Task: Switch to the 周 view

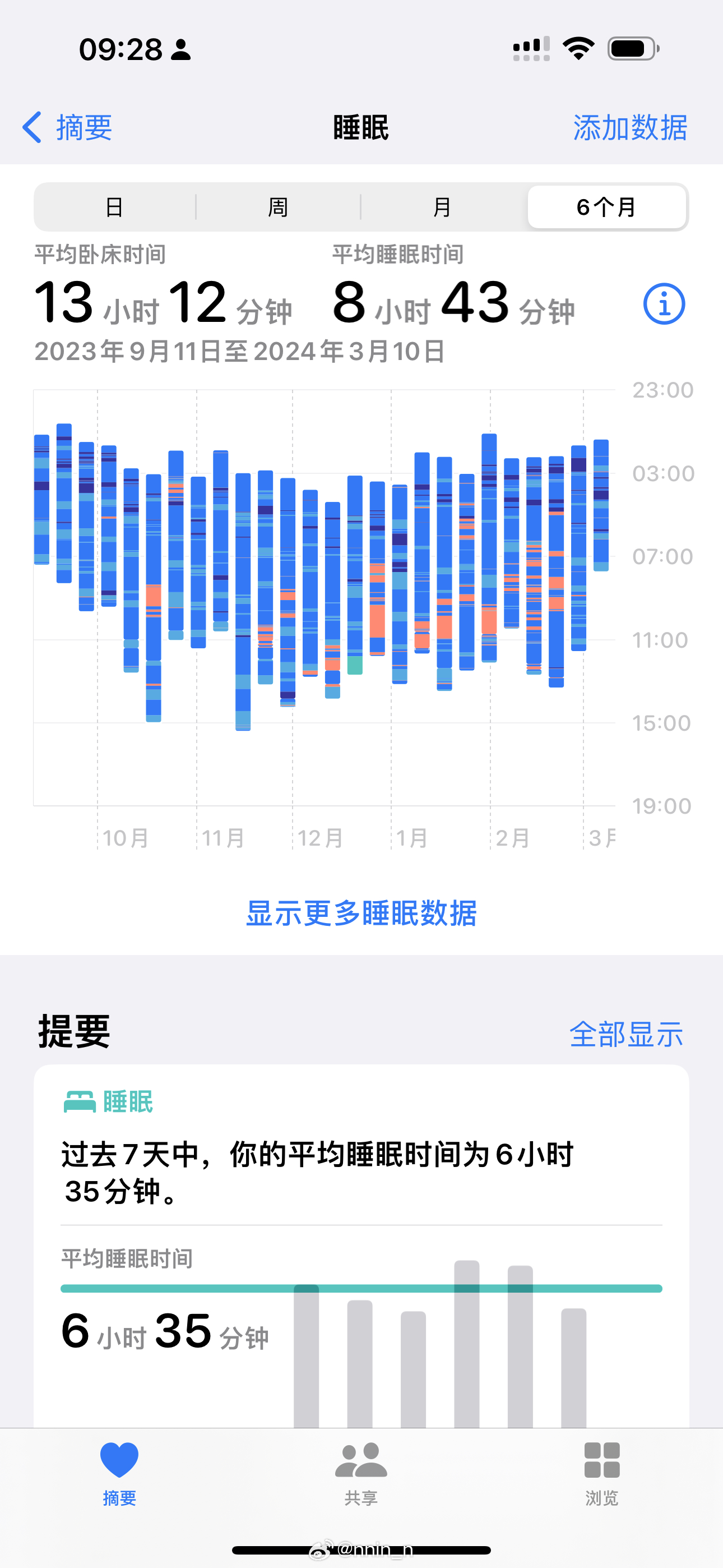Action: [278, 207]
